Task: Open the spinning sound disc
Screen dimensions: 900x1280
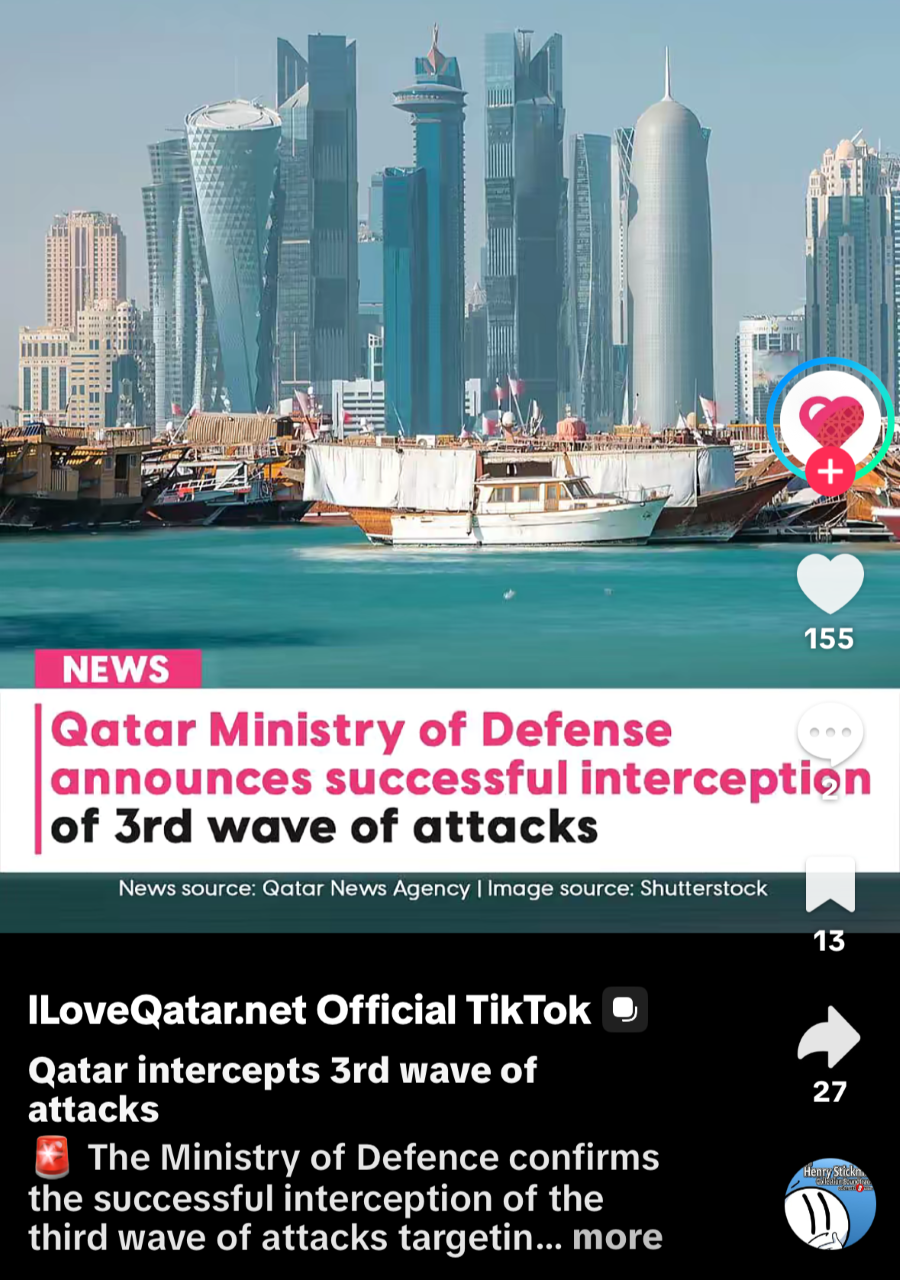Action: point(830,1205)
